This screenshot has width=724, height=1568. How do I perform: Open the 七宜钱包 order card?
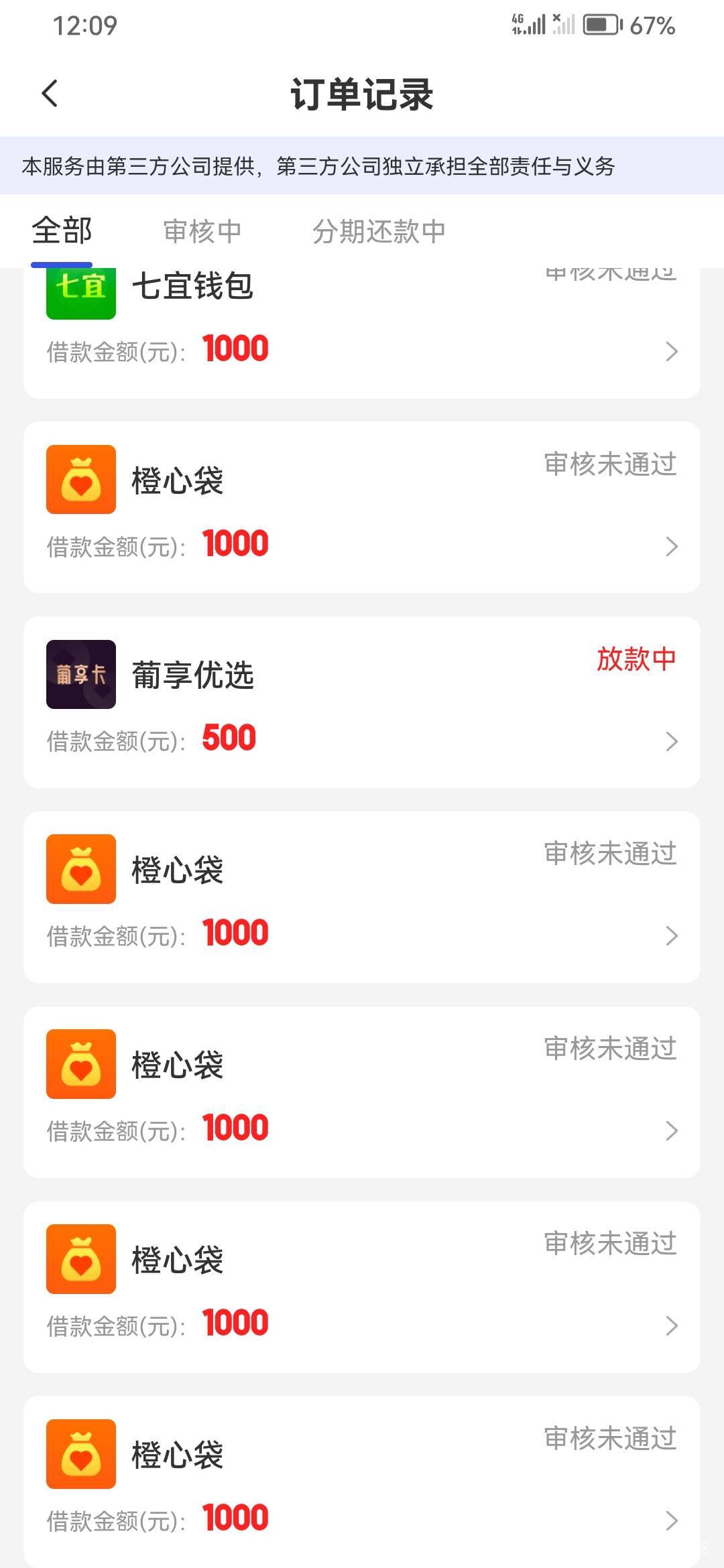(362, 333)
